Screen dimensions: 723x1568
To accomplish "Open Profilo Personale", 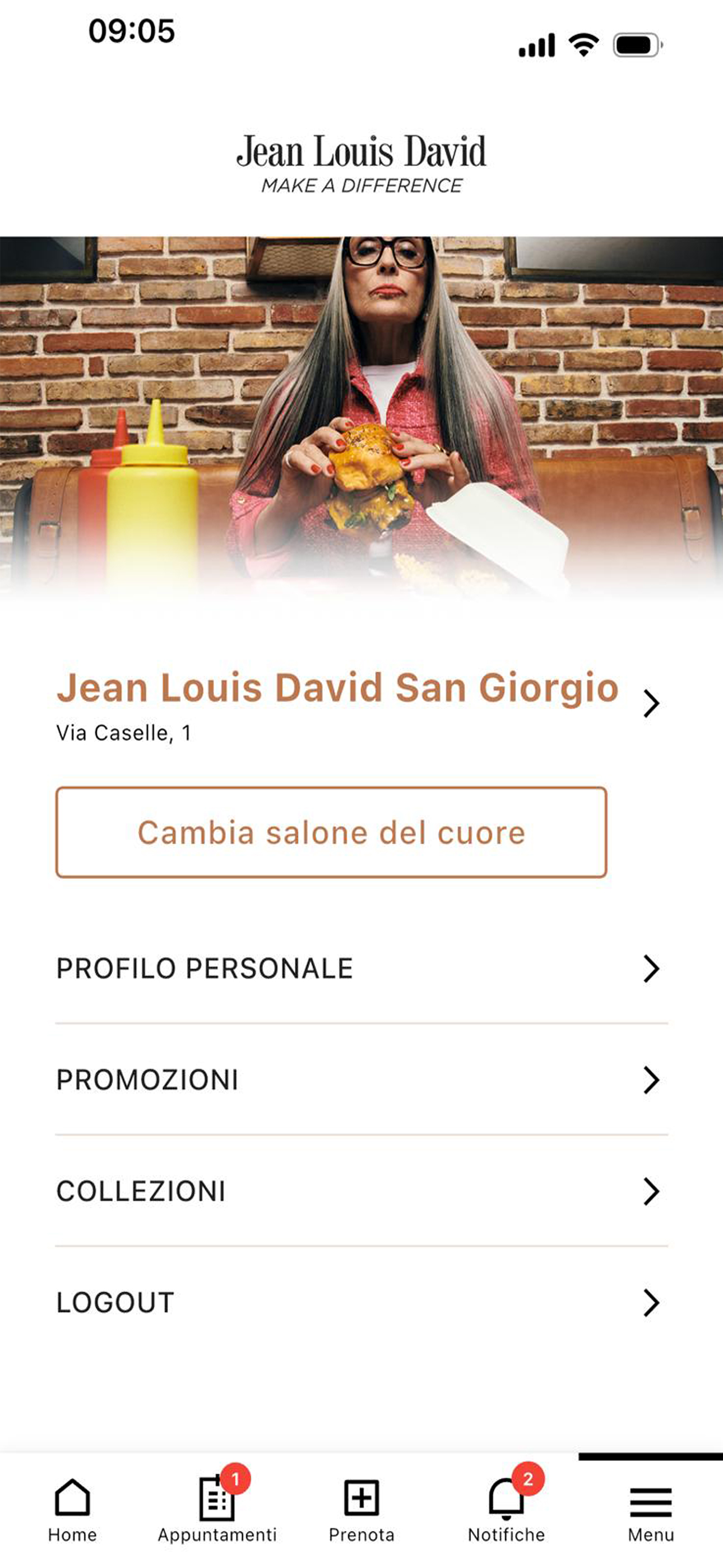I will tap(361, 969).
